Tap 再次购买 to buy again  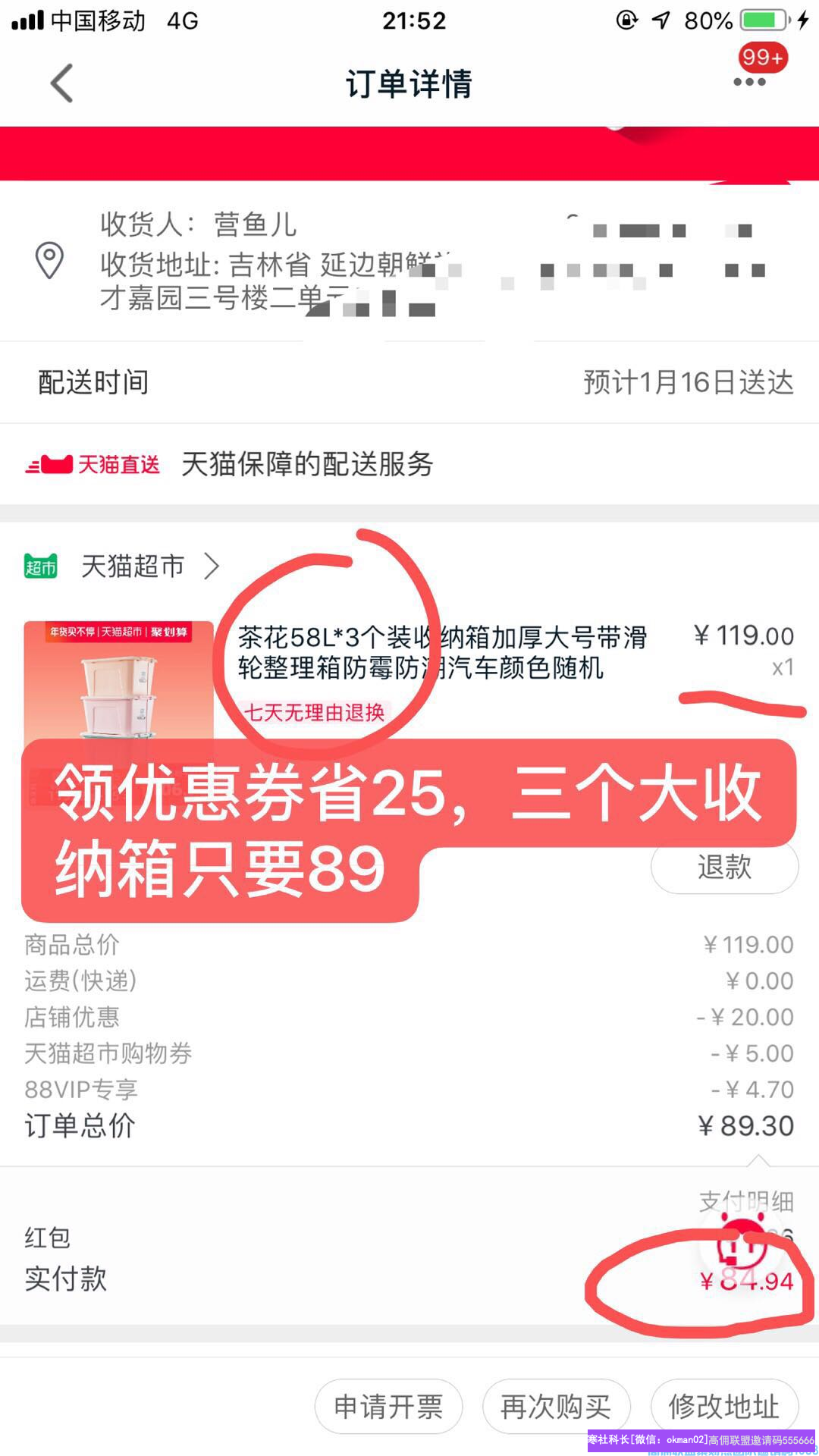[556, 1407]
